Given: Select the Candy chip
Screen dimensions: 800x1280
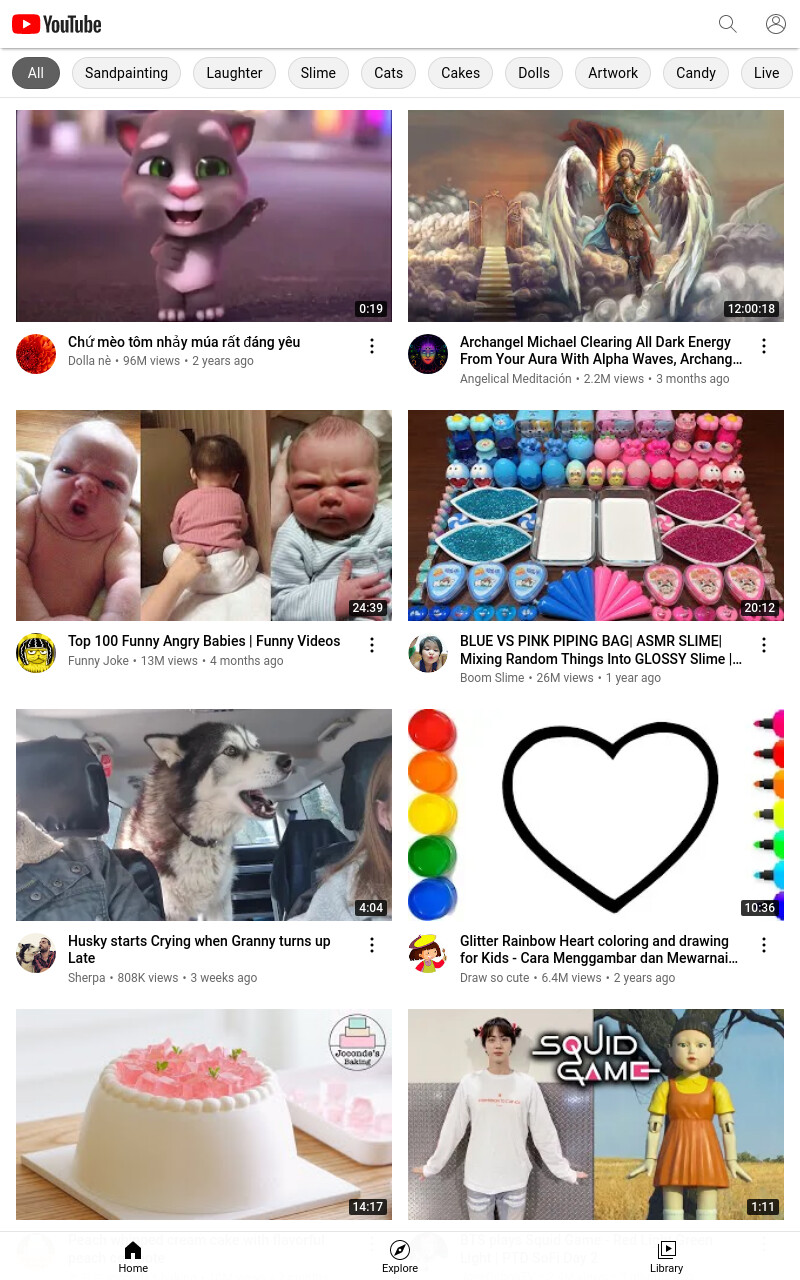Looking at the screenshot, I should tap(696, 73).
